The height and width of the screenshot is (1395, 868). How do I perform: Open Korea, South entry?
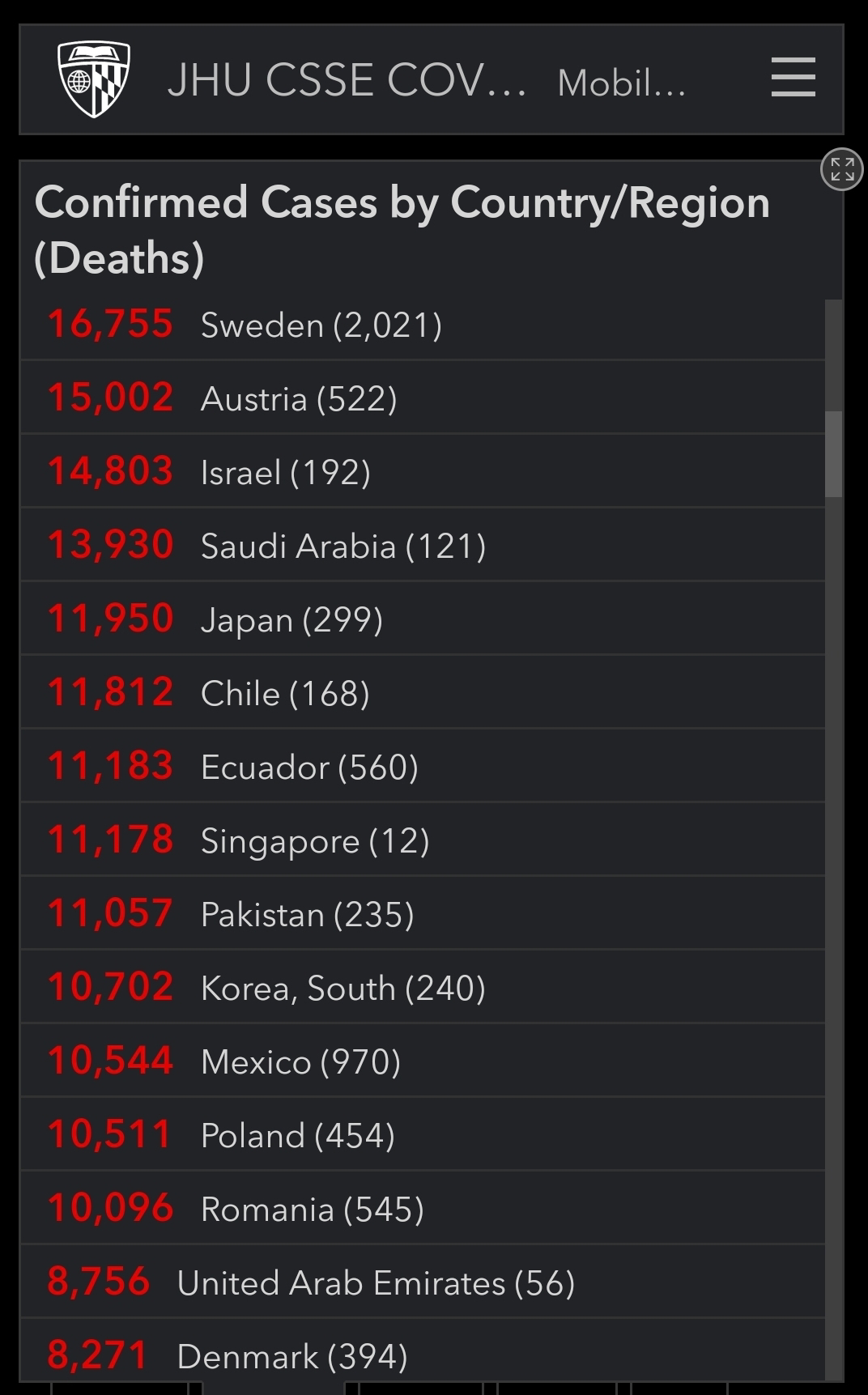pyautogui.click(x=423, y=987)
